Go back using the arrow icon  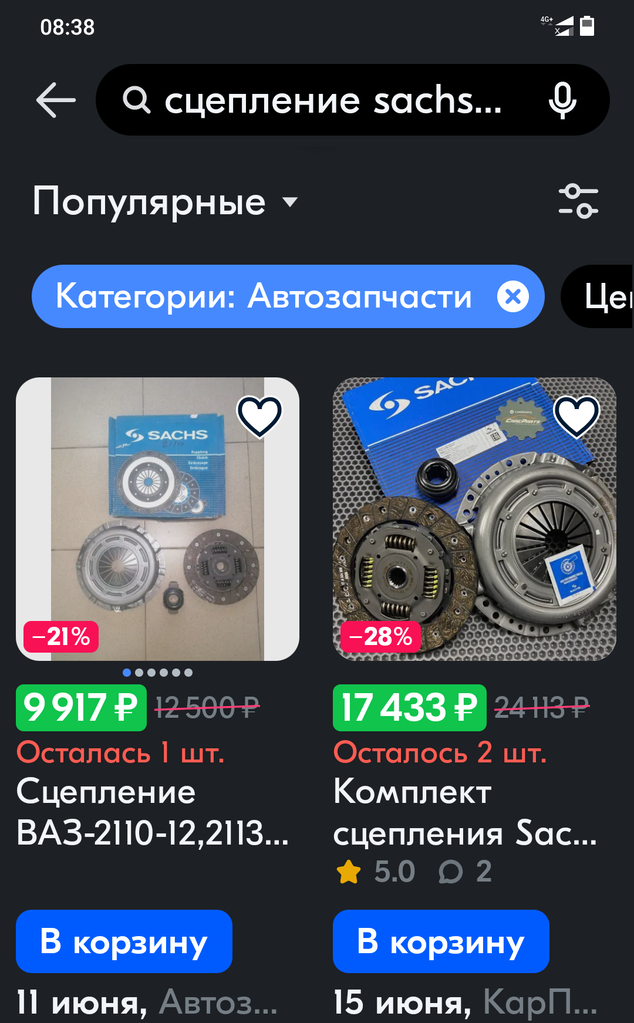tap(56, 99)
